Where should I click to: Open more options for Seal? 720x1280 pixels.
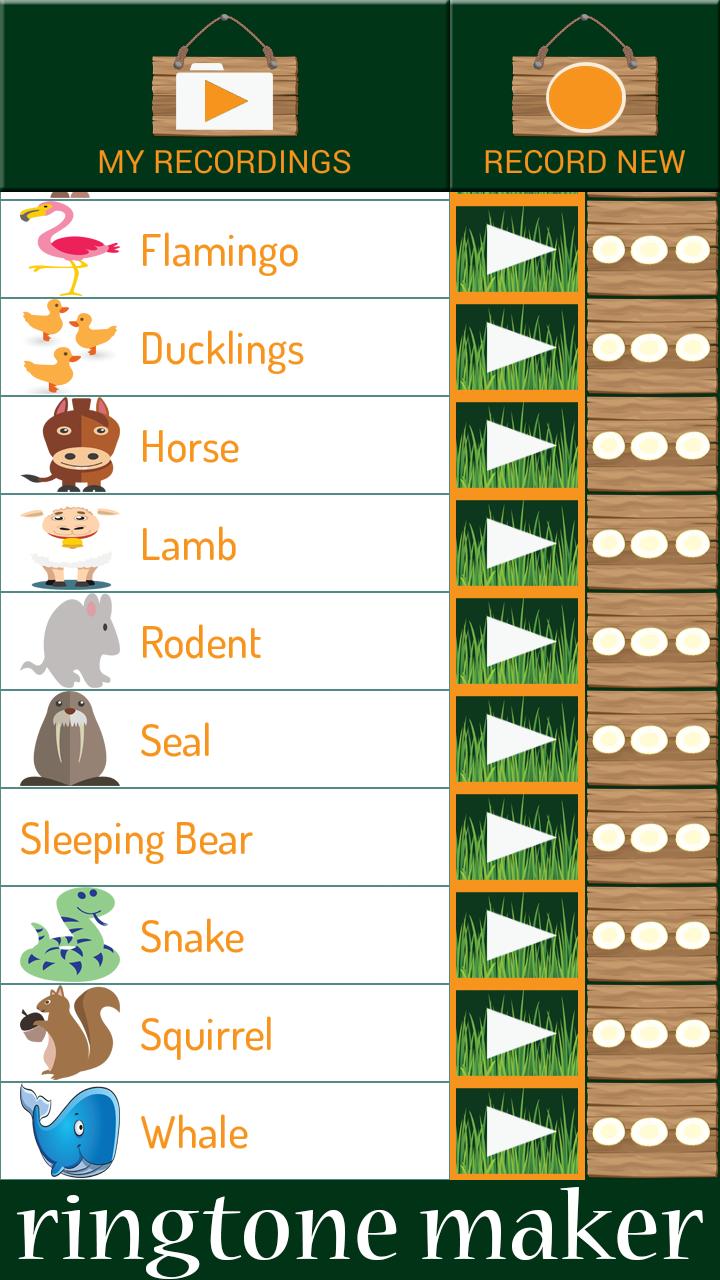651,739
